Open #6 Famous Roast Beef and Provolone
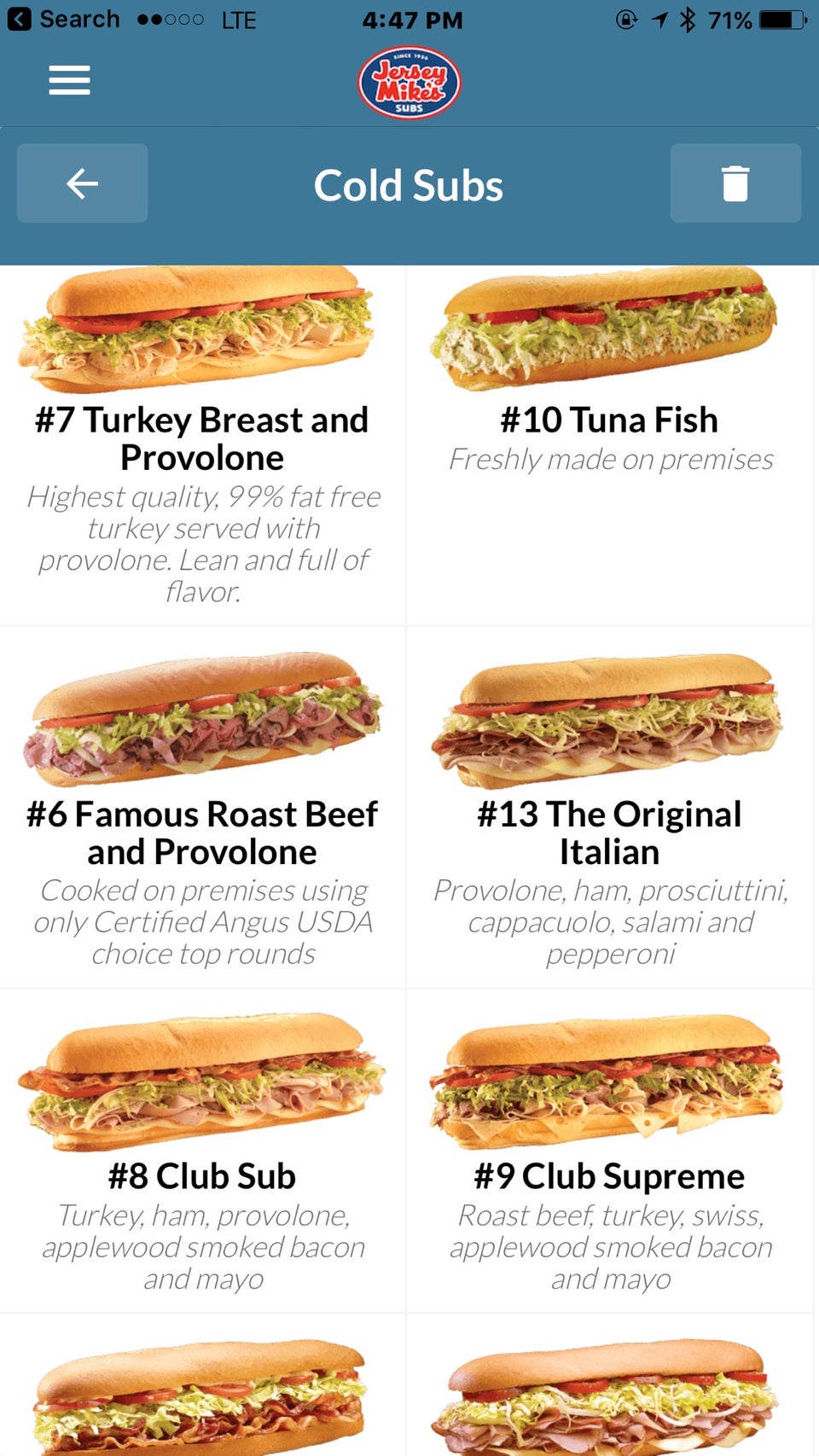Screen dimensions: 819x1456 [203, 808]
